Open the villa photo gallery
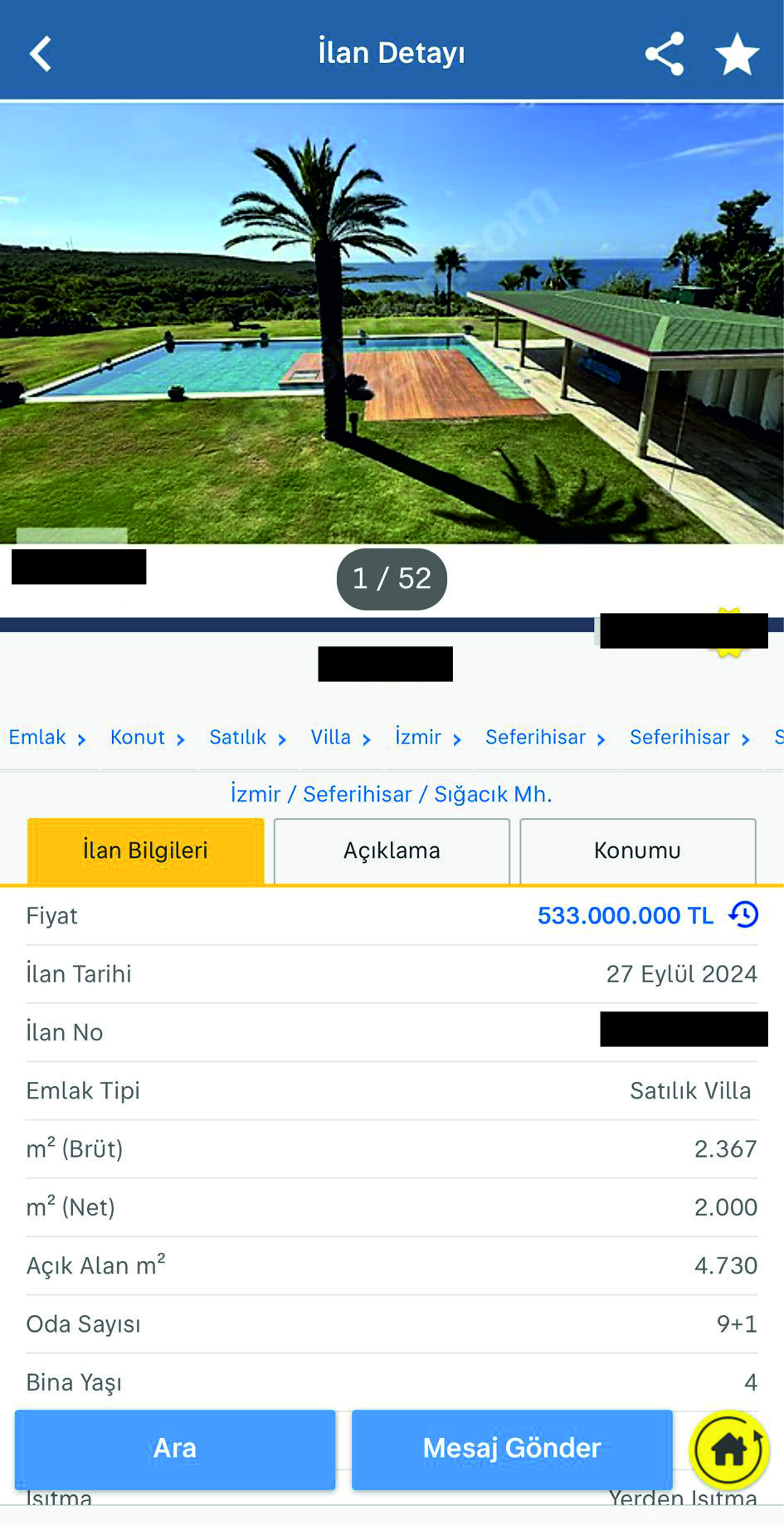Viewport: 784px width, 1525px height. pyautogui.click(x=392, y=324)
